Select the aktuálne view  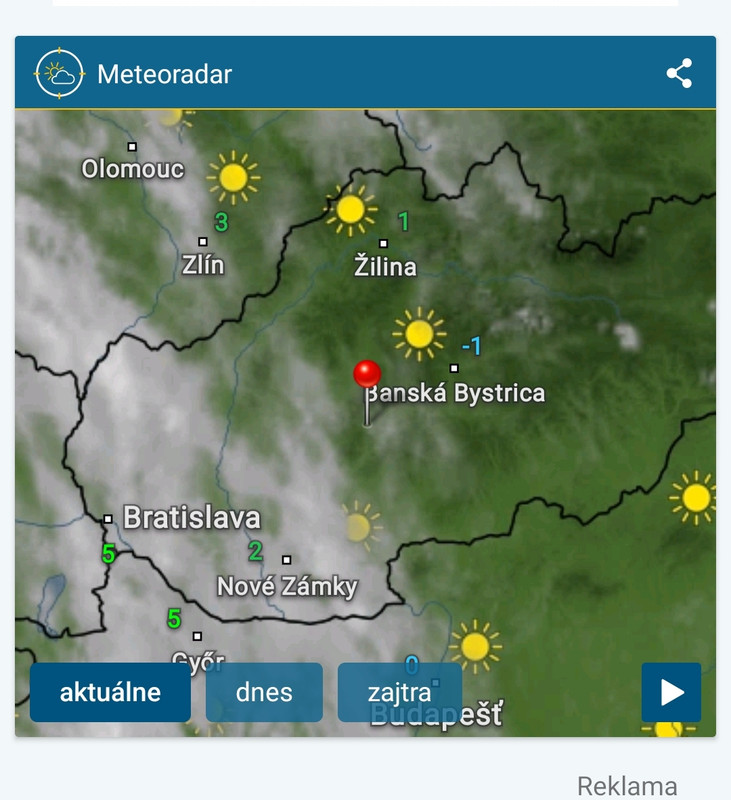(x=110, y=692)
